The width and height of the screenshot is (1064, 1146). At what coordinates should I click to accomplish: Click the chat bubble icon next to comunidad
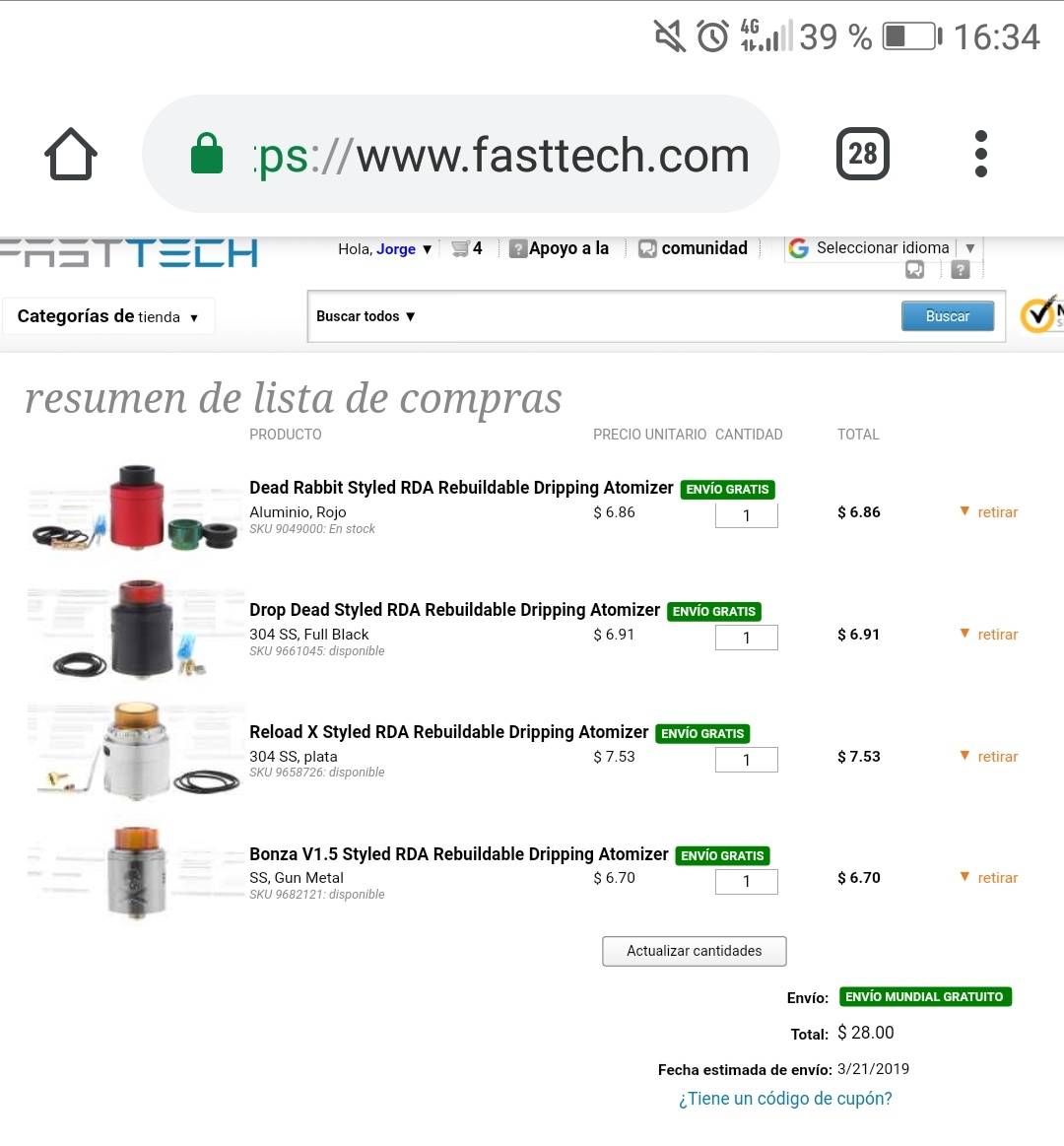click(647, 248)
